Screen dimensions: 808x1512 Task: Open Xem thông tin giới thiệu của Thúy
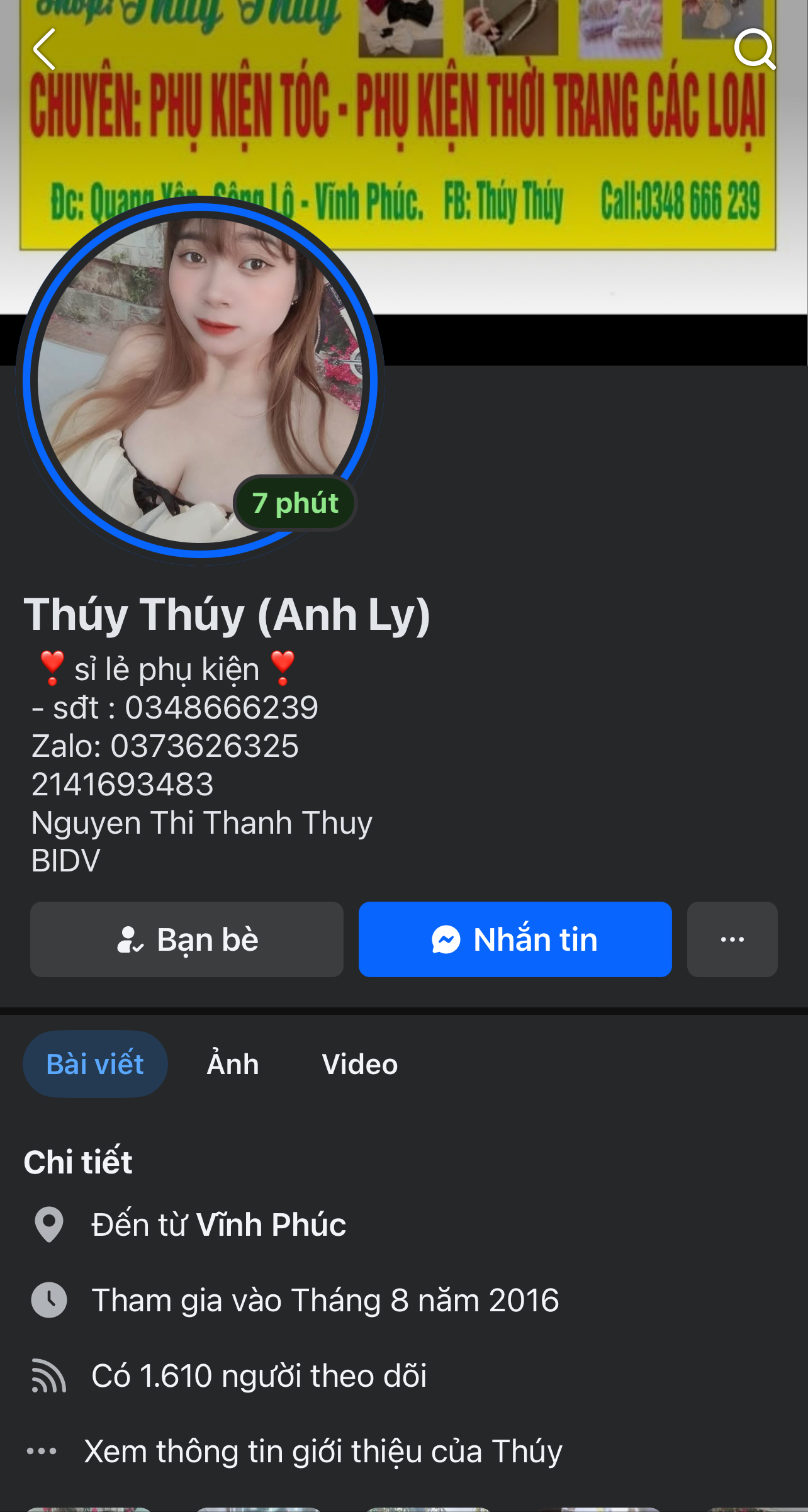pos(322,1452)
